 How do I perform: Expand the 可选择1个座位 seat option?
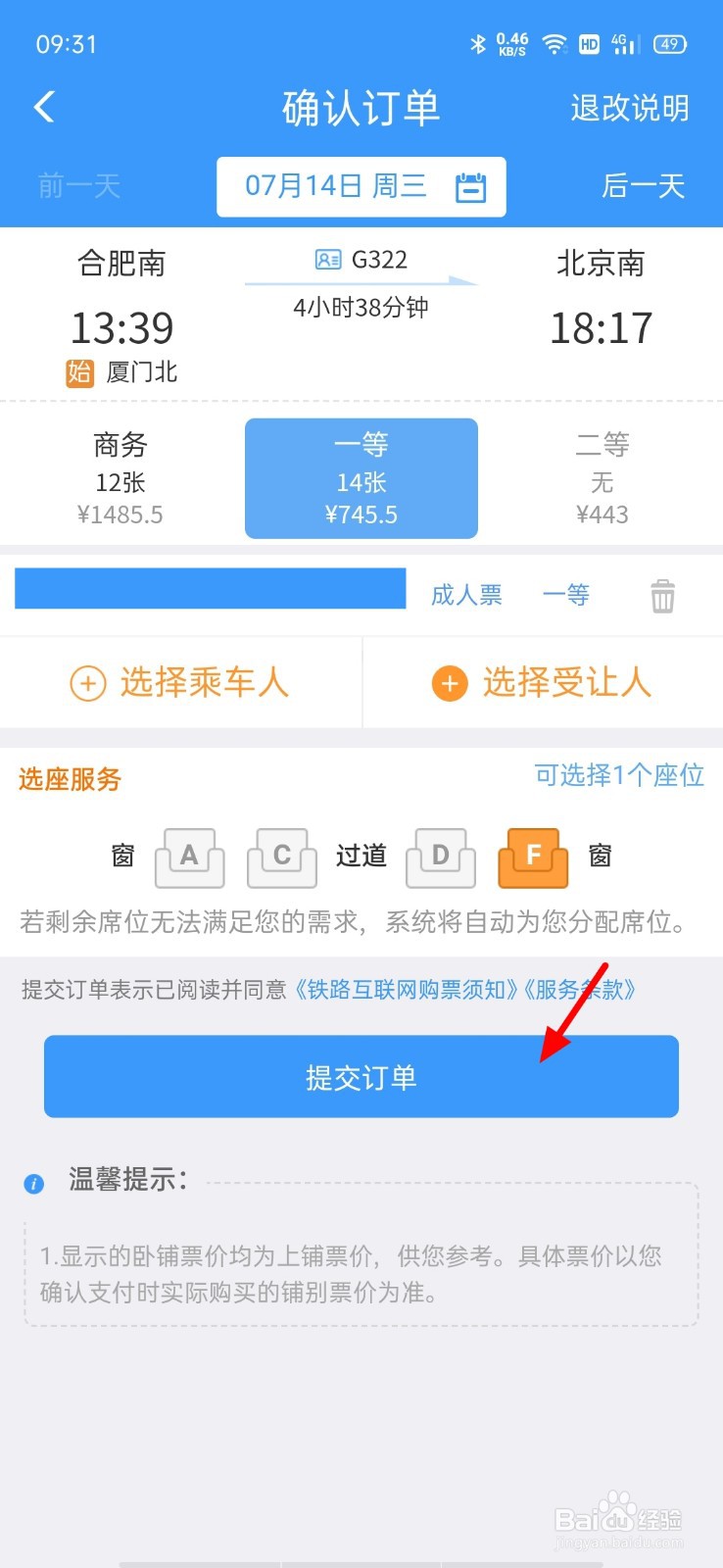click(x=619, y=776)
